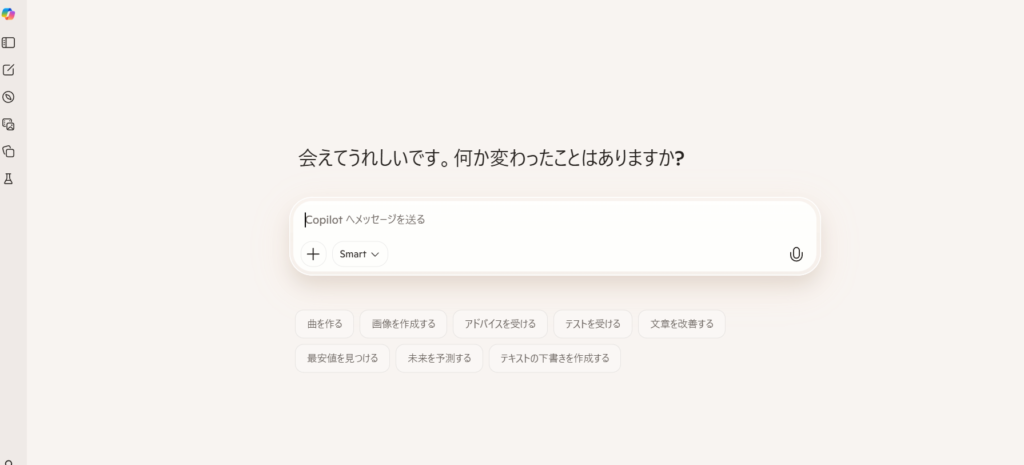The height and width of the screenshot is (465, 1024).
Task: Select テキストの下書きを作成する chip
Action: (x=554, y=358)
